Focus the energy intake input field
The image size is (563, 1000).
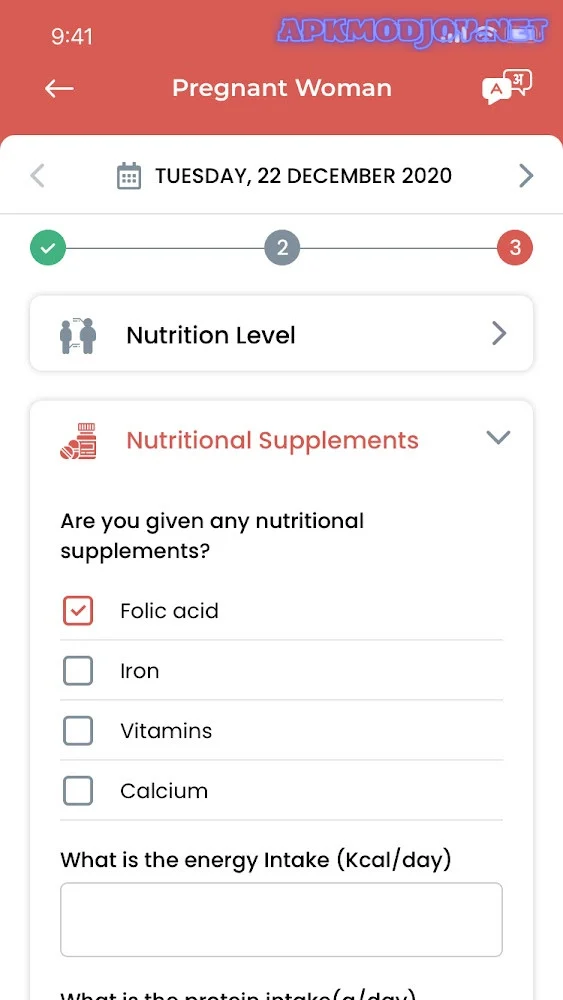coord(281,920)
